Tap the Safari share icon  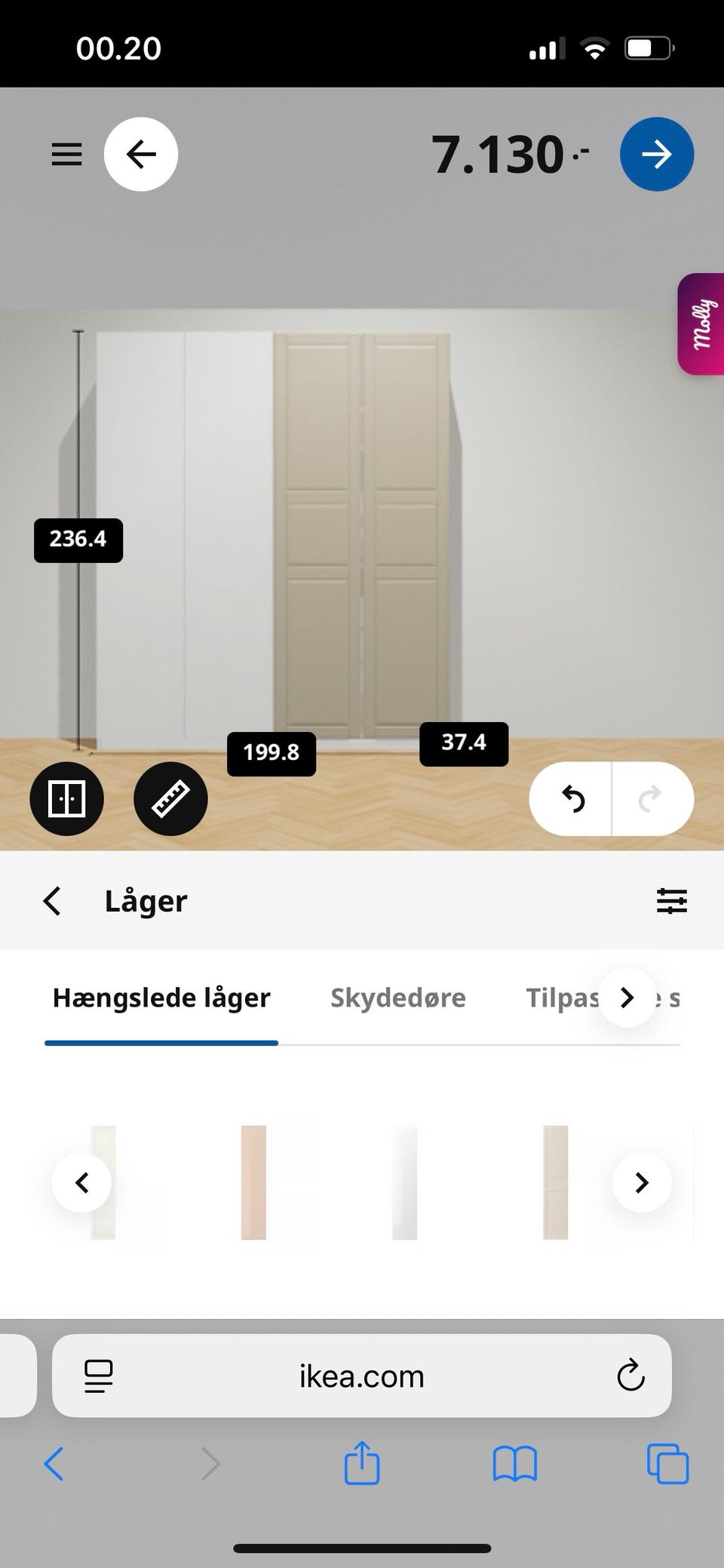(x=362, y=1464)
